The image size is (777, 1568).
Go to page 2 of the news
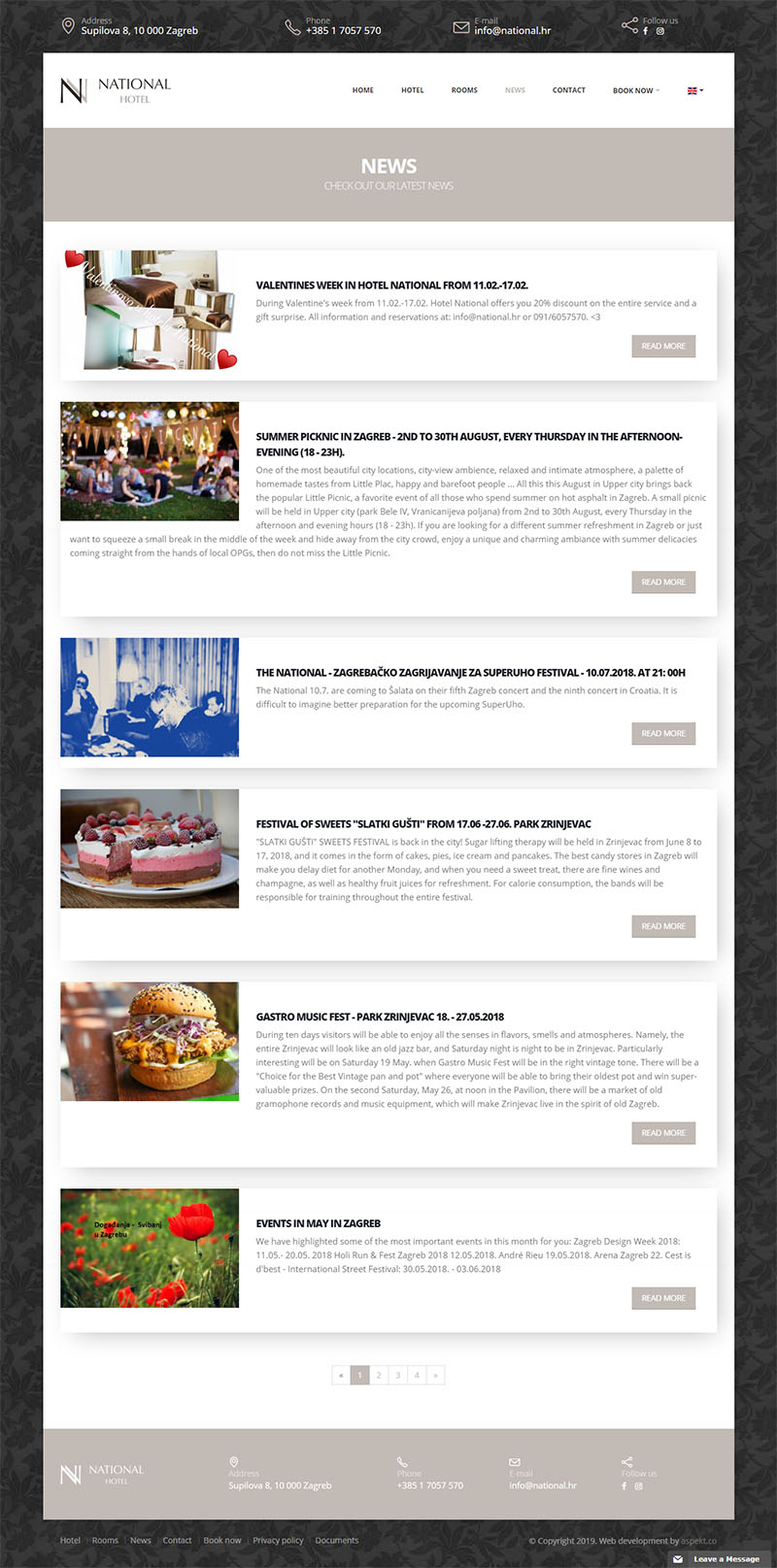tap(379, 1375)
